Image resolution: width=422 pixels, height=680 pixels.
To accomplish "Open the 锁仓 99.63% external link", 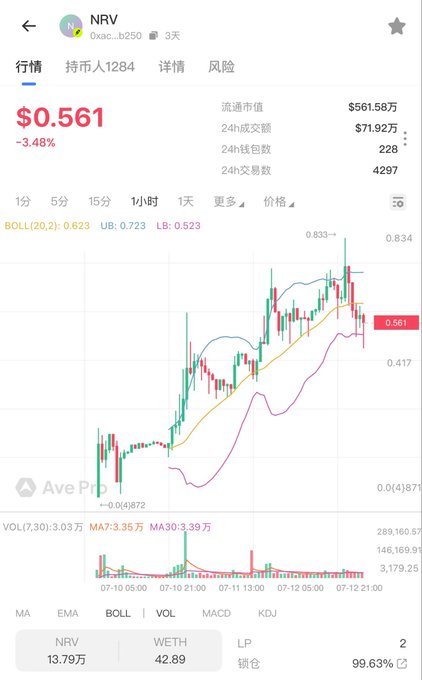I will coord(402,664).
